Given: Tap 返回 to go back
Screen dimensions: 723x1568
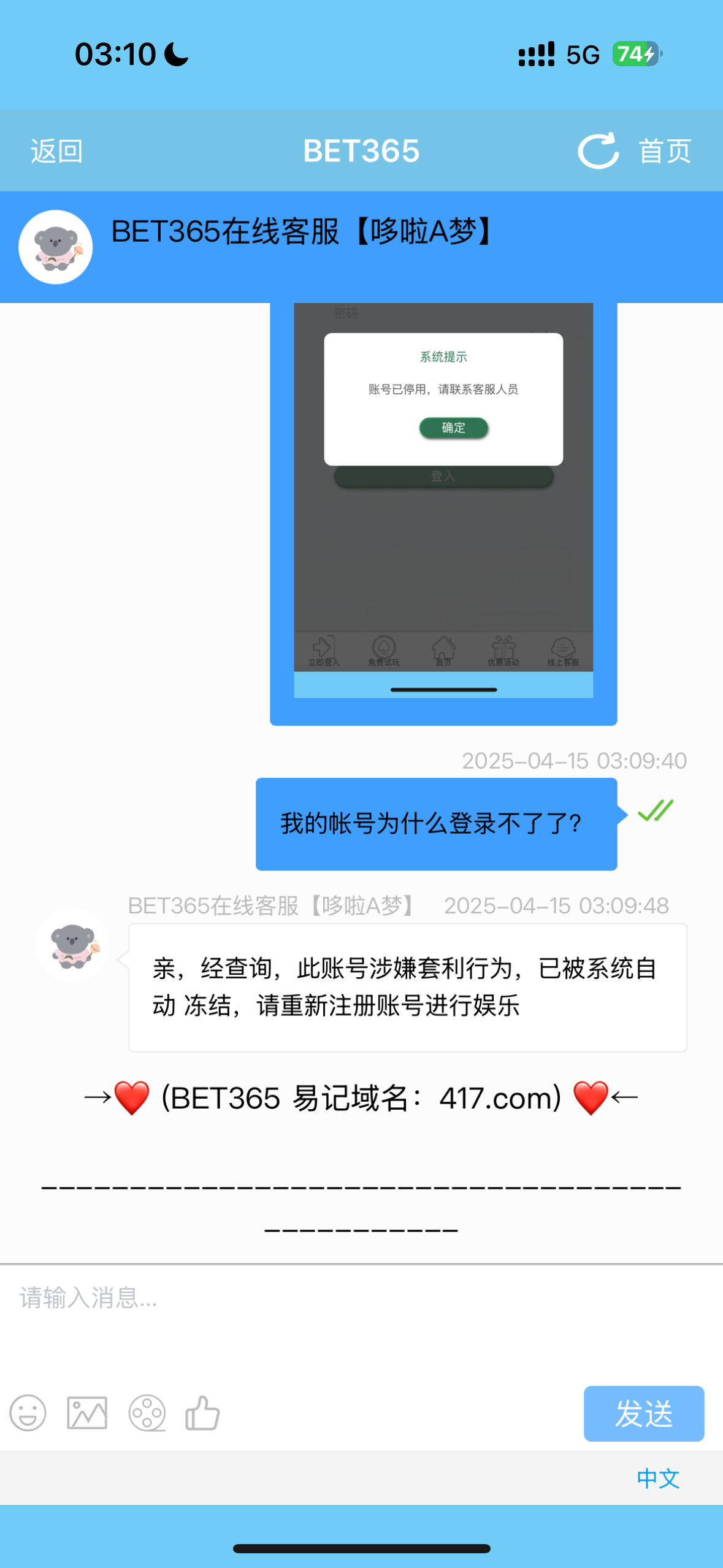Looking at the screenshot, I should pos(56,151).
